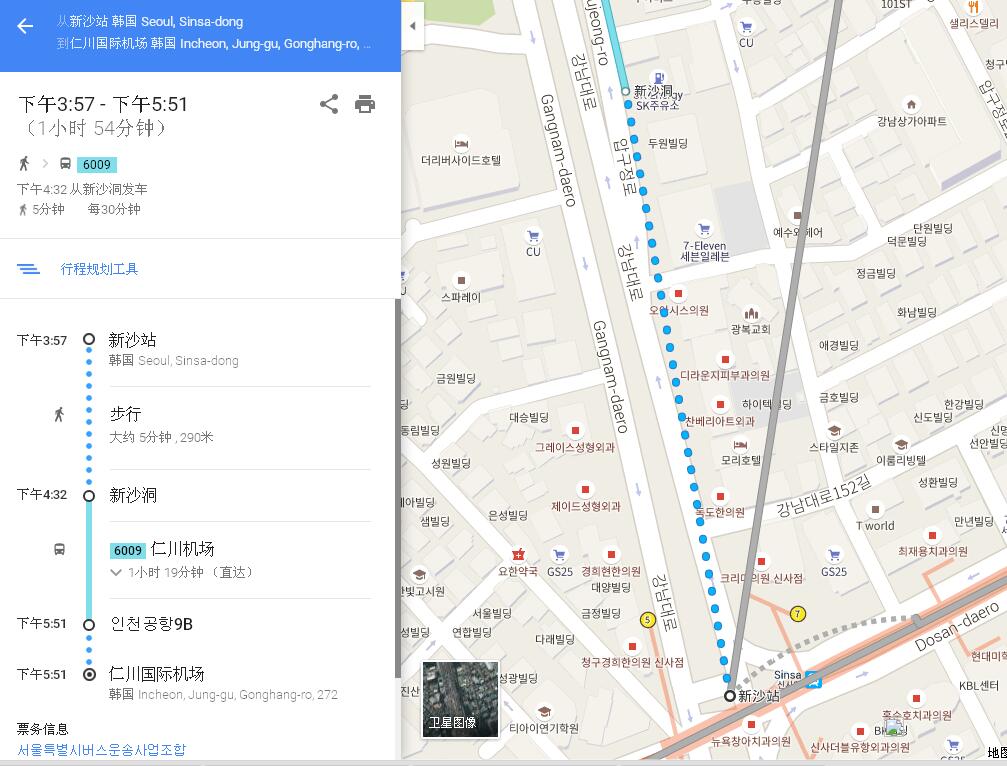Select the 仁川国际机场 destination step

point(156,674)
